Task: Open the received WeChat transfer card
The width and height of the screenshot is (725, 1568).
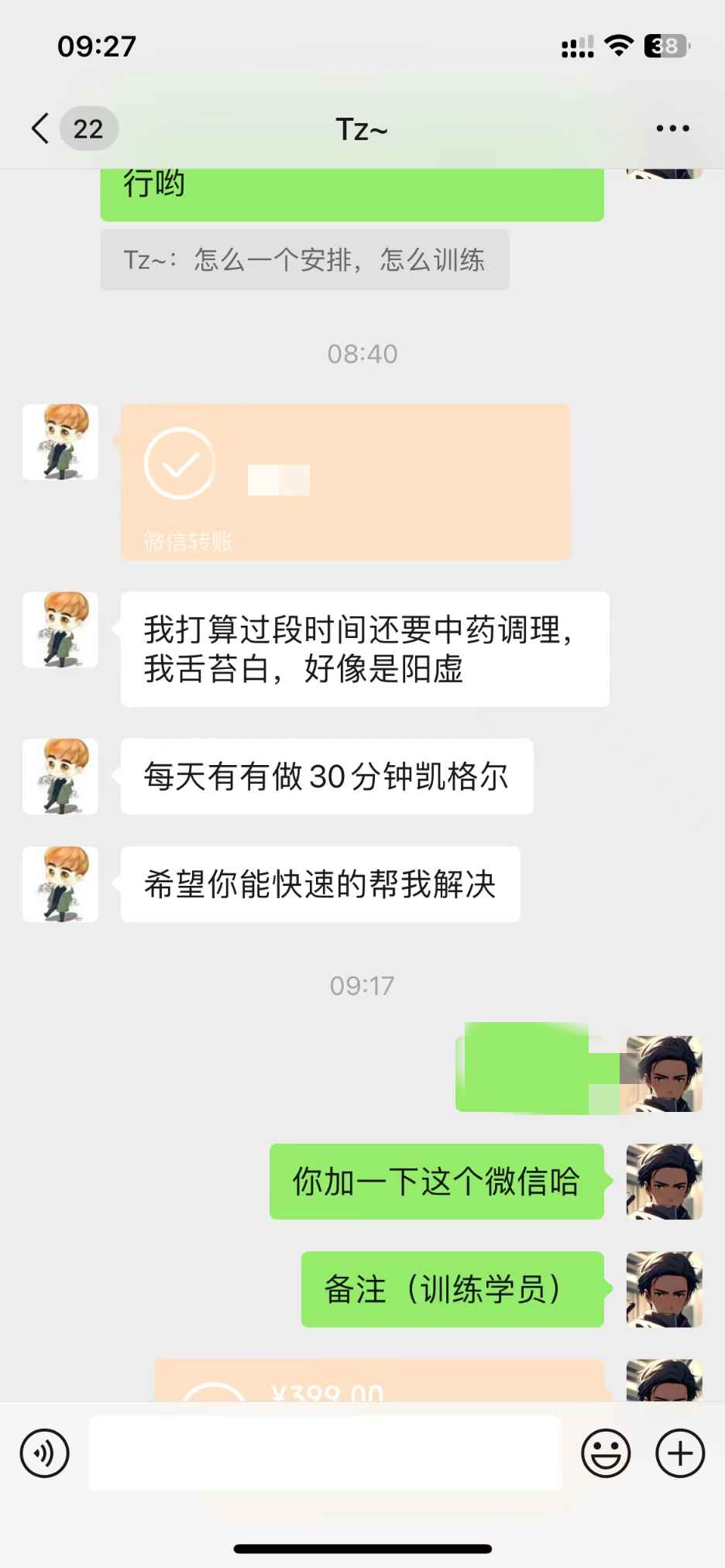Action: pyautogui.click(x=345, y=482)
